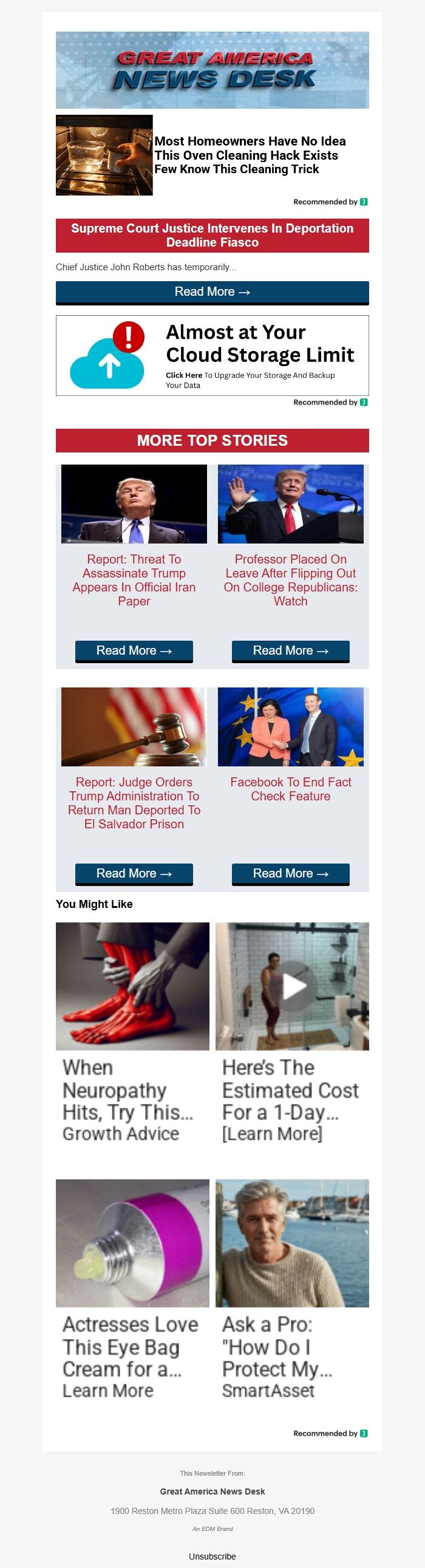Open the neuropathy Growth Advice card

tap(132, 1035)
